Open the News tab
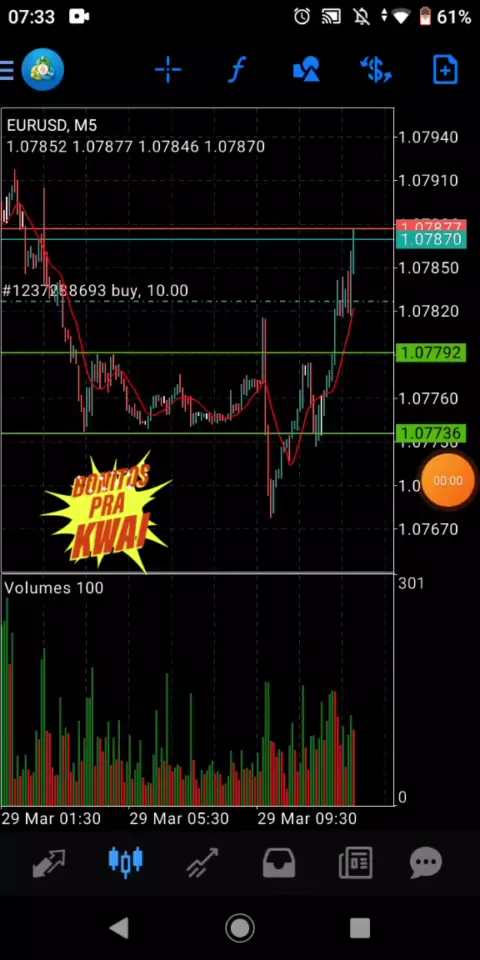The height and width of the screenshot is (960, 480). pos(356,863)
